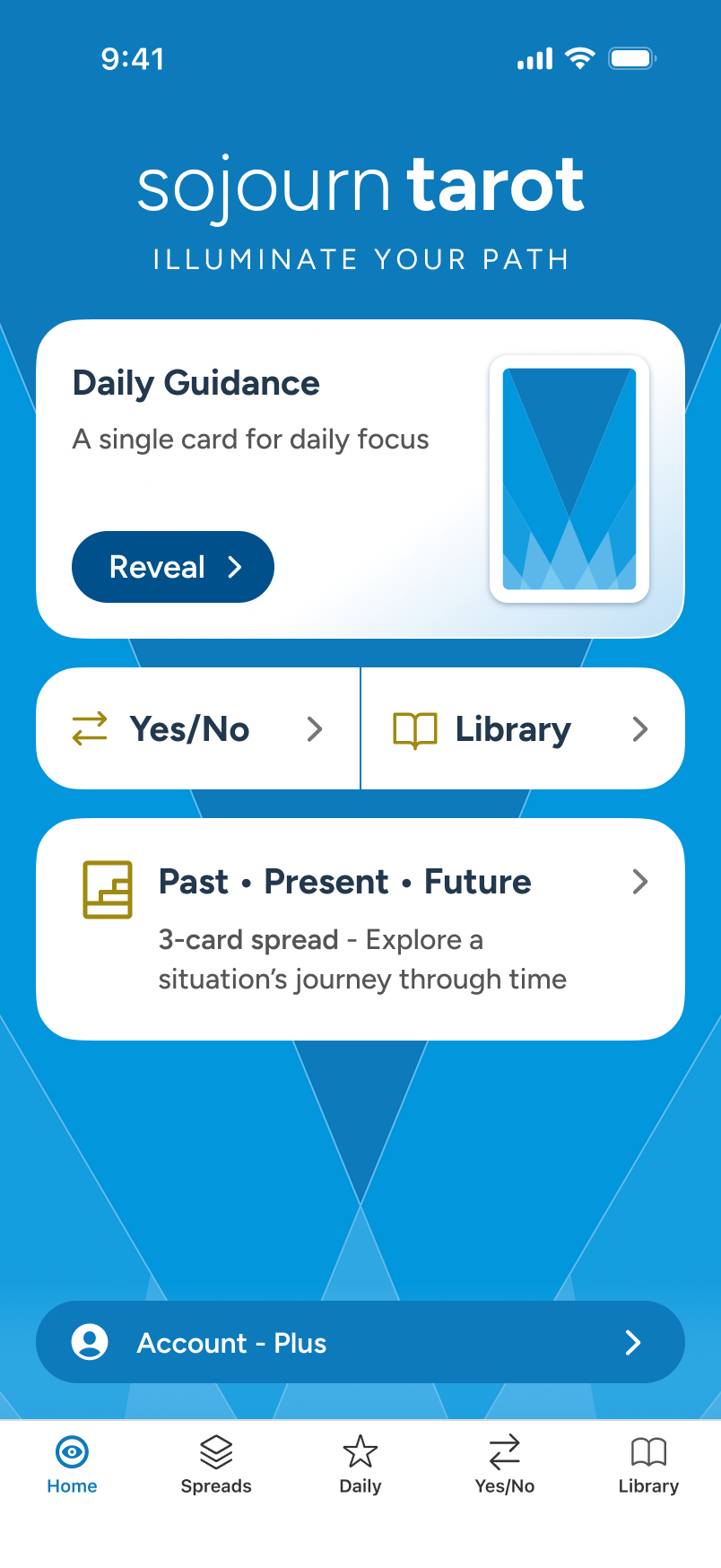Go to the Yes/No tab in bottom bar

click(x=505, y=1465)
